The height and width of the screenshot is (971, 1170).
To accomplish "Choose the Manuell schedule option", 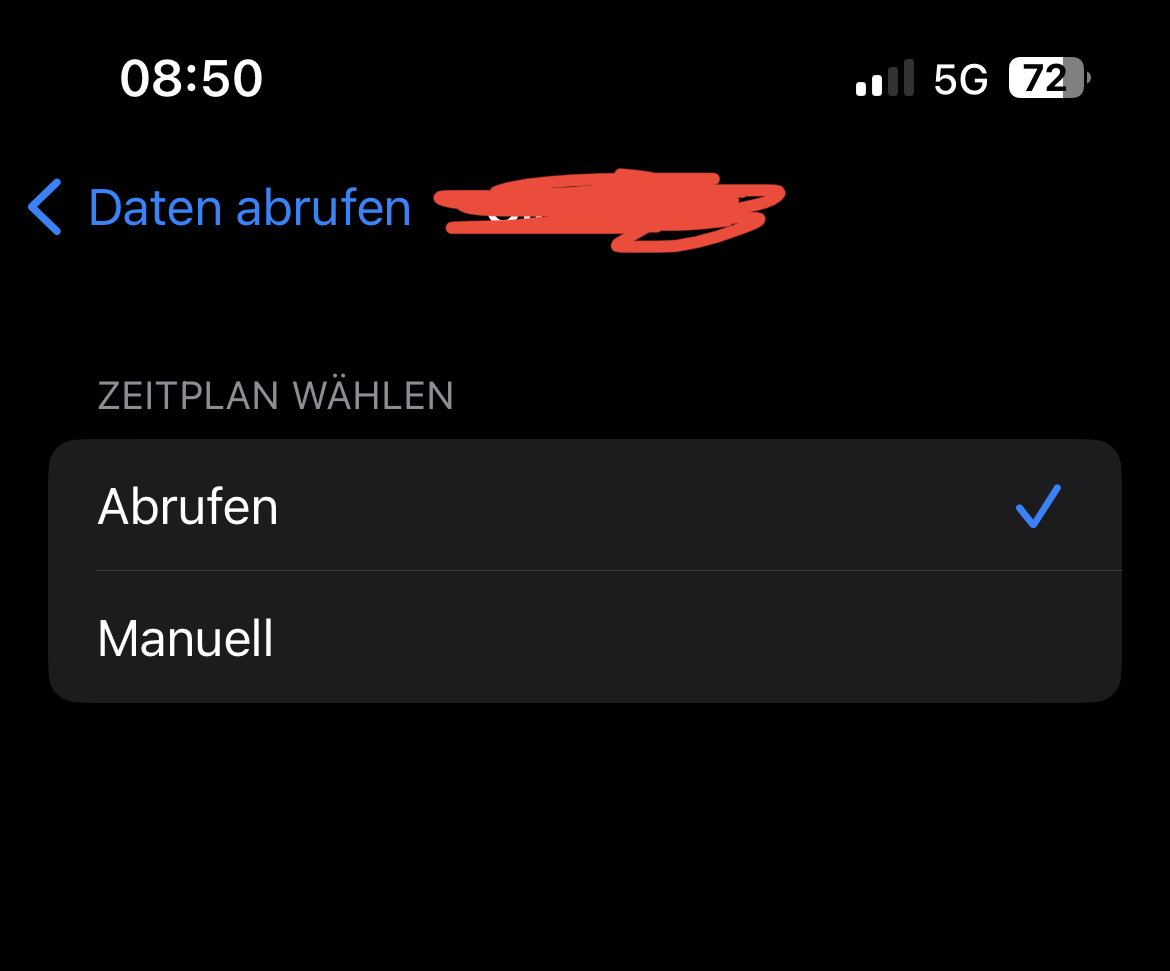I will 584,637.
